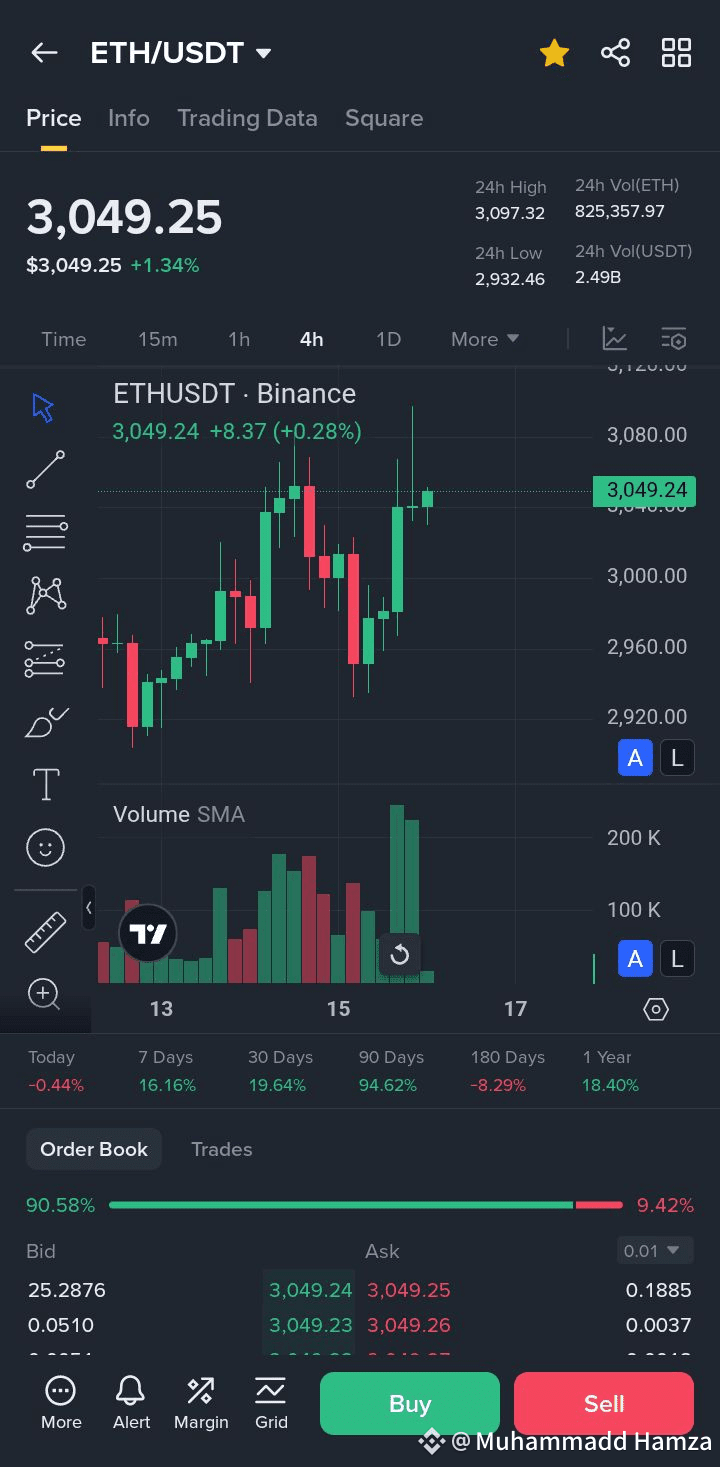Select the text annotation tool

tap(46, 784)
